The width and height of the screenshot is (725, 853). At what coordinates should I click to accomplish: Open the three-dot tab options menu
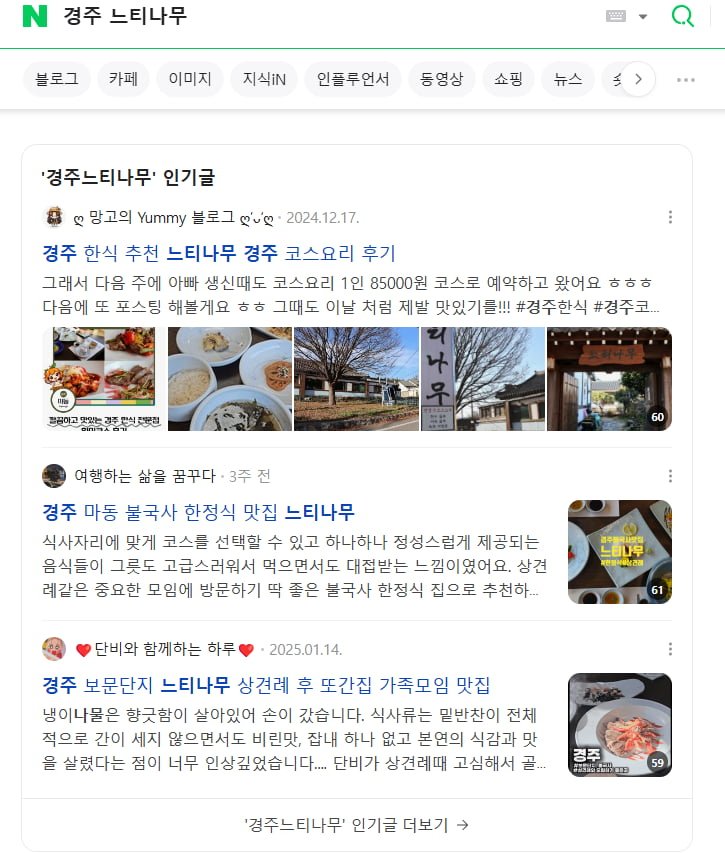(685, 80)
